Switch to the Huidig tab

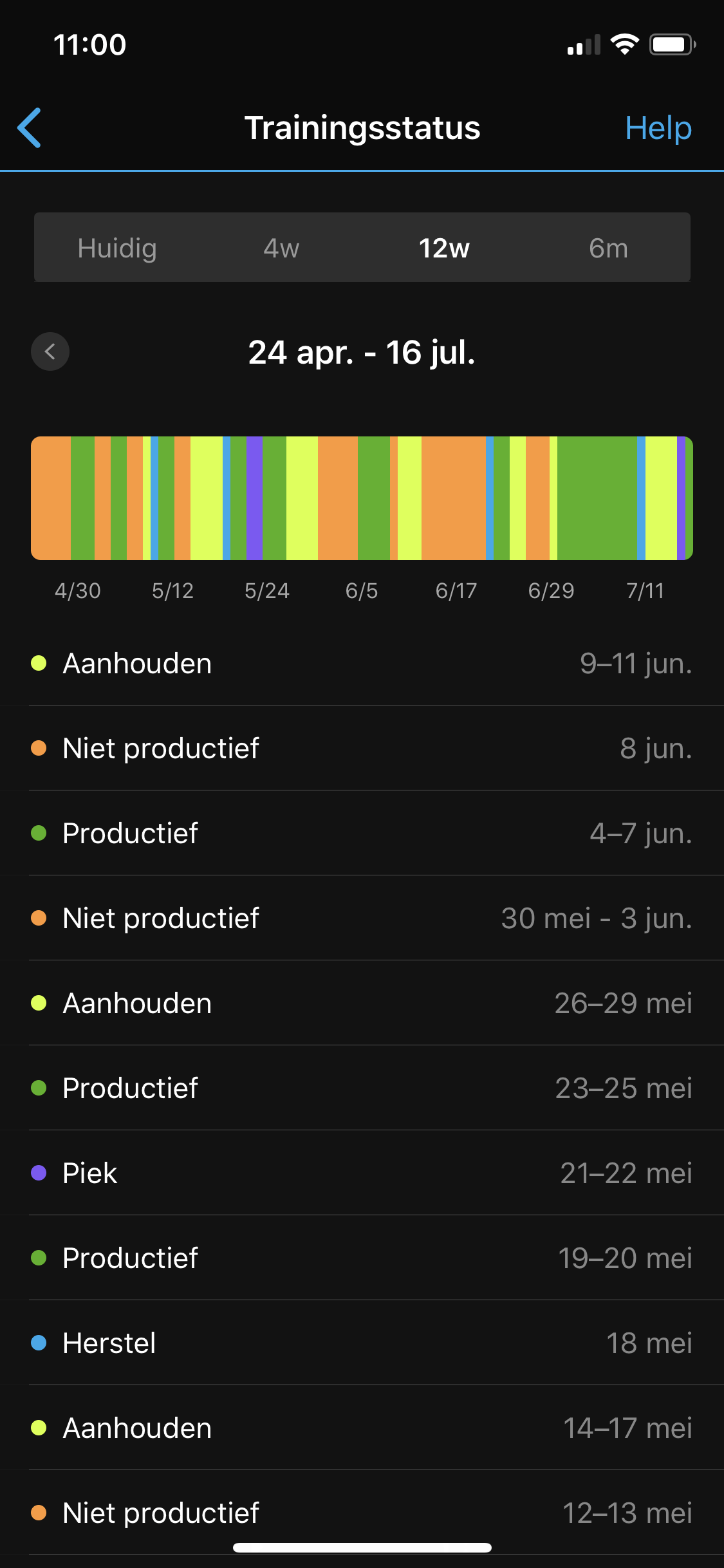117,248
